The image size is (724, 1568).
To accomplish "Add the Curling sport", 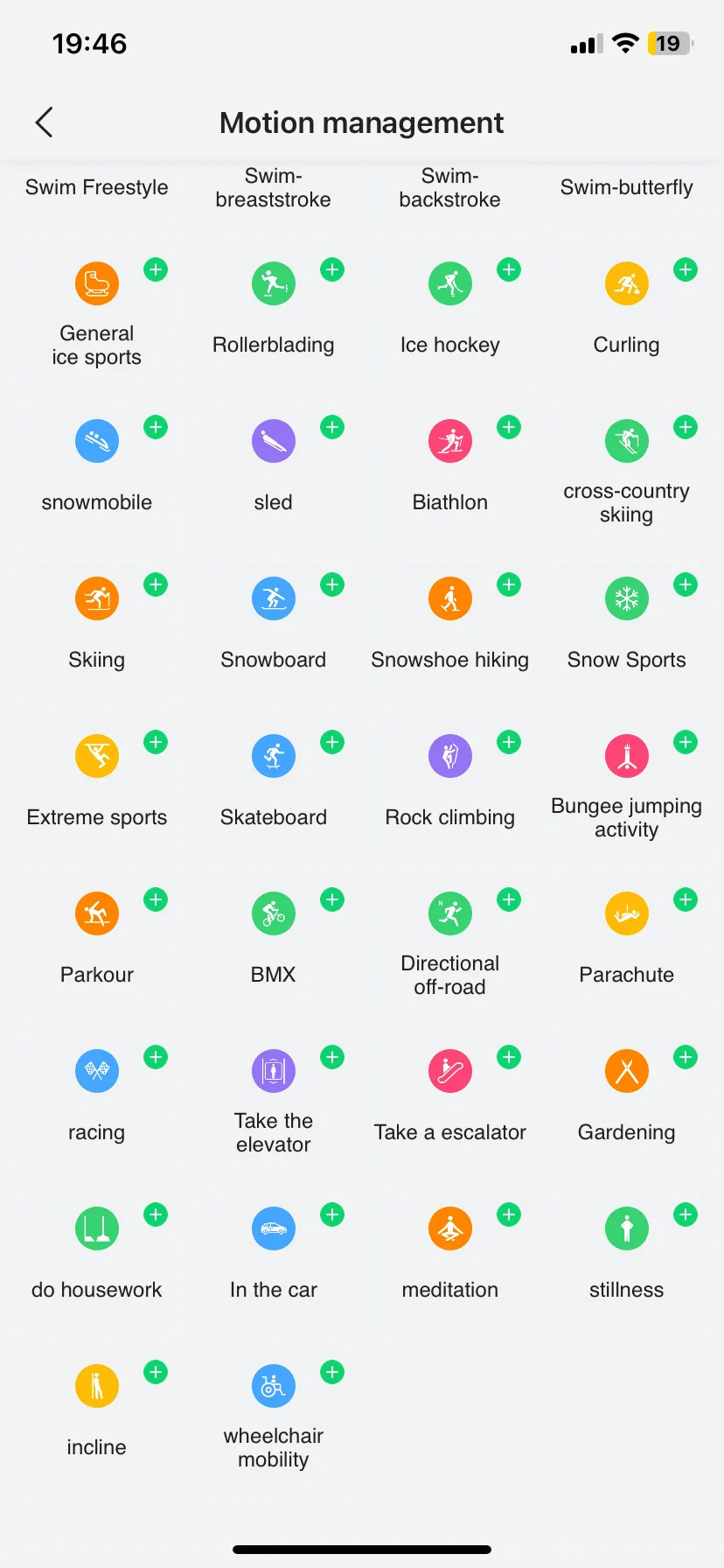I will (x=686, y=269).
